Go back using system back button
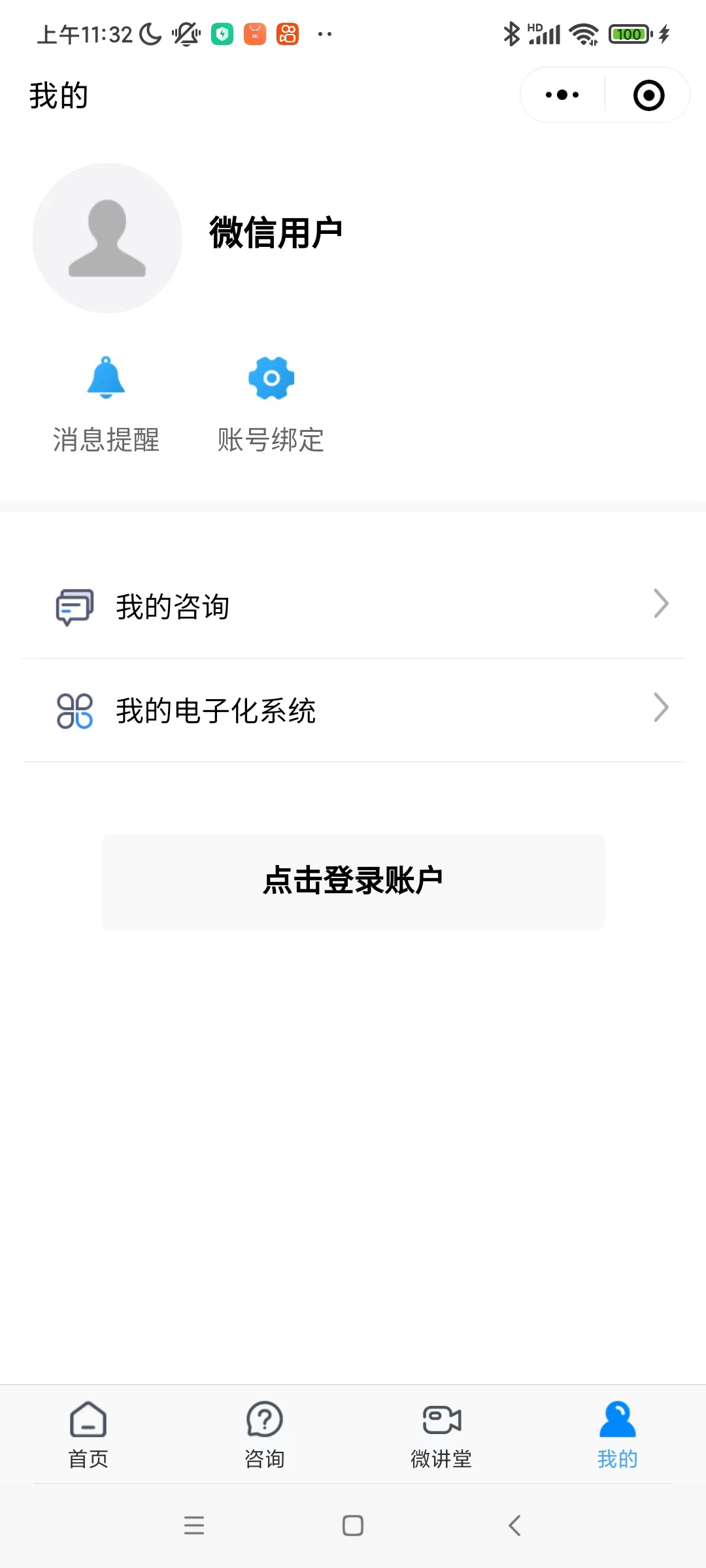This screenshot has height=1568, width=706. pyautogui.click(x=514, y=1526)
